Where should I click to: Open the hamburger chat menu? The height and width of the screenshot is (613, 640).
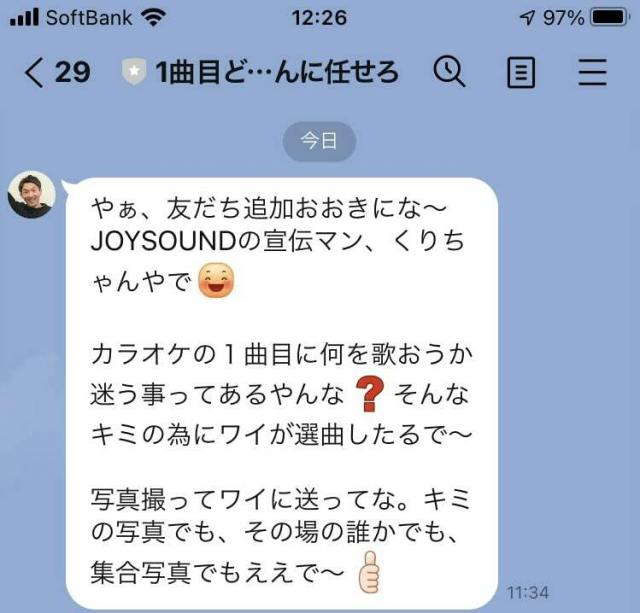coord(593,72)
